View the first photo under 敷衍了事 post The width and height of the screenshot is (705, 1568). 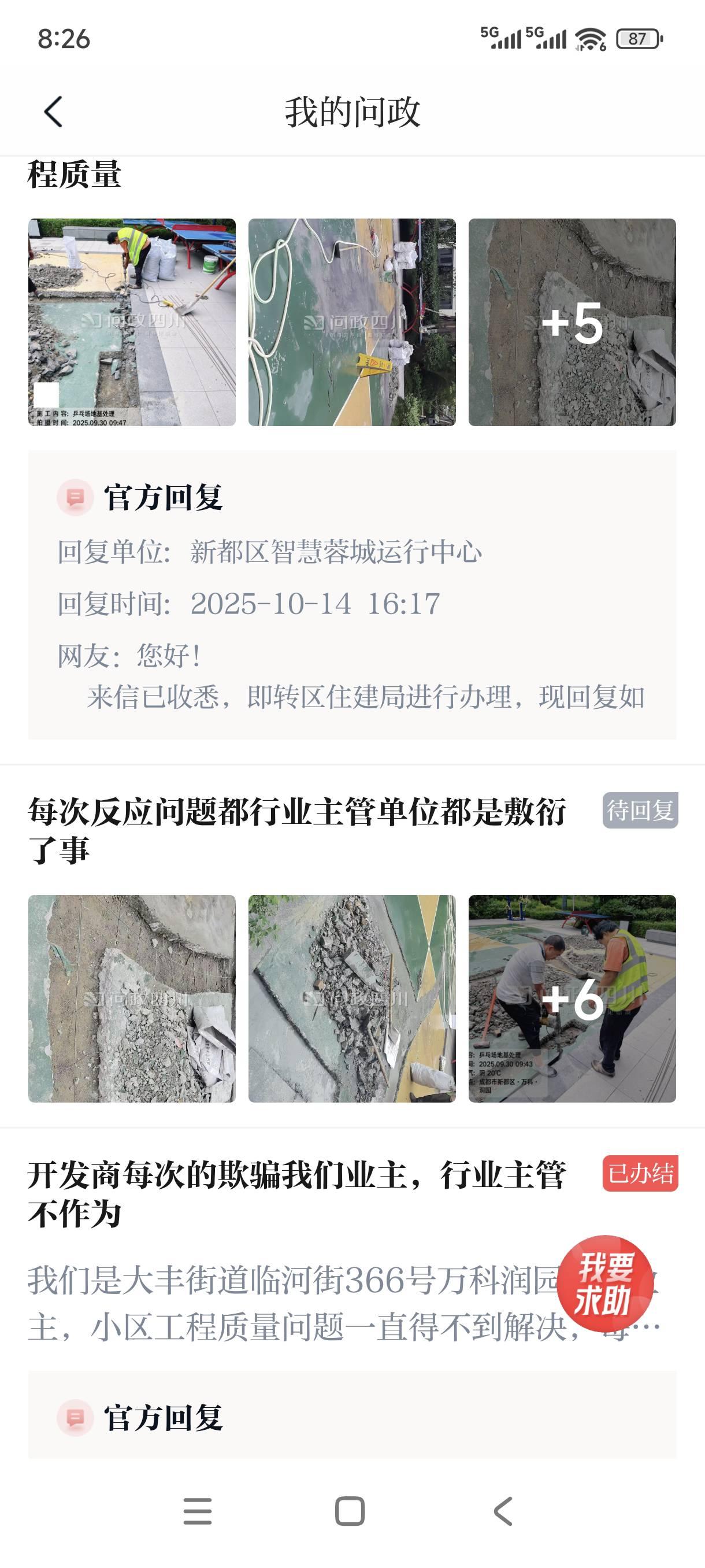[x=131, y=999]
